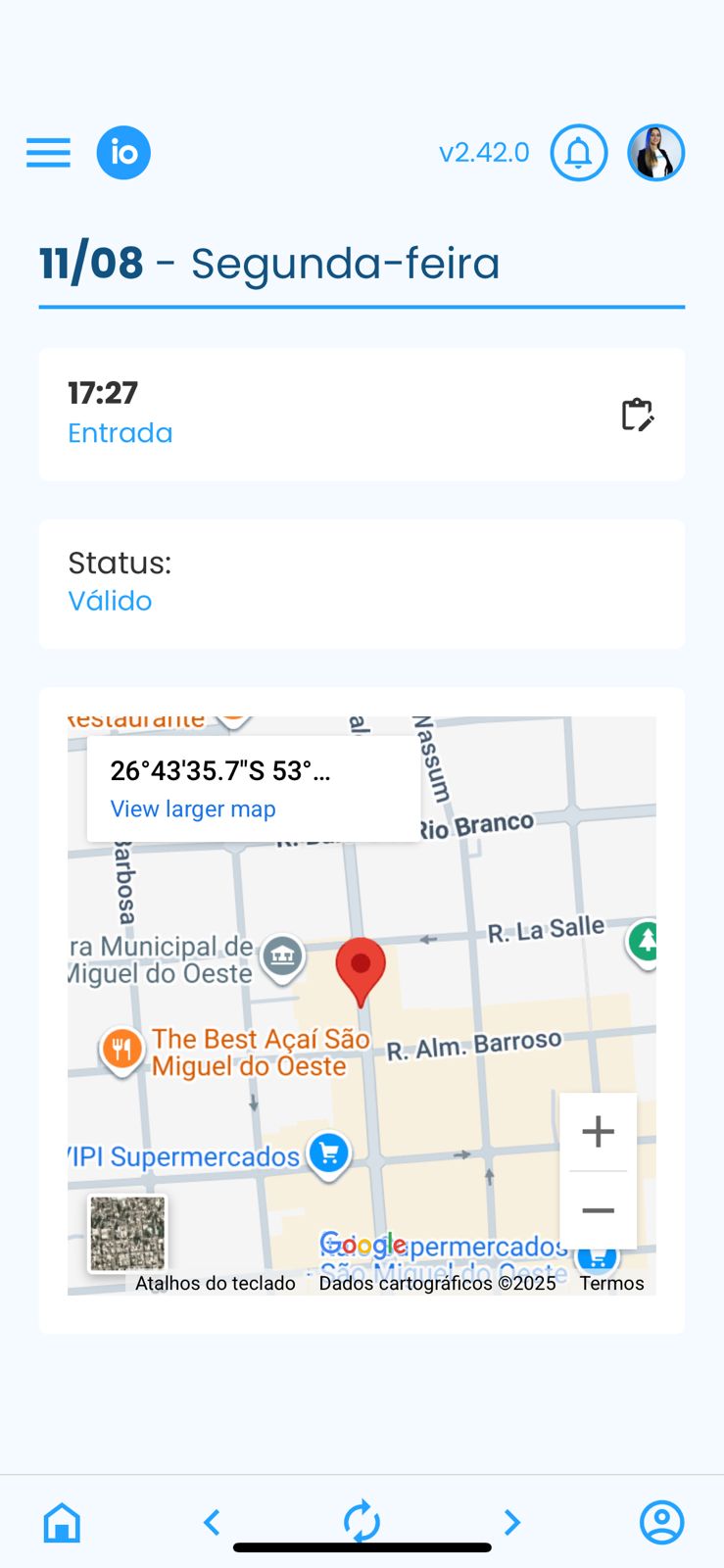
Task: Refresh with the sync icon
Action: pyautogui.click(x=362, y=1522)
